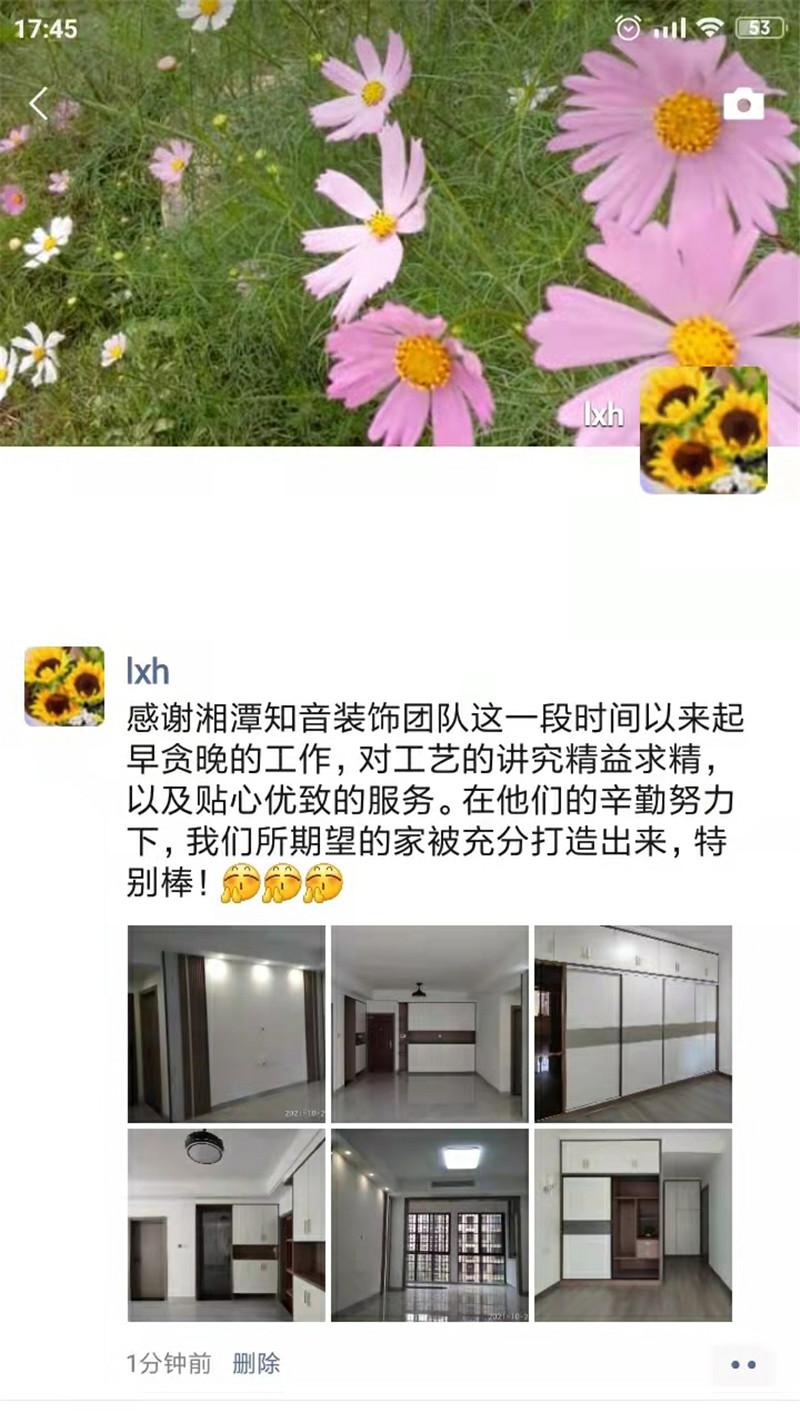
Task: Go back using the top-left arrow
Action: (39, 103)
